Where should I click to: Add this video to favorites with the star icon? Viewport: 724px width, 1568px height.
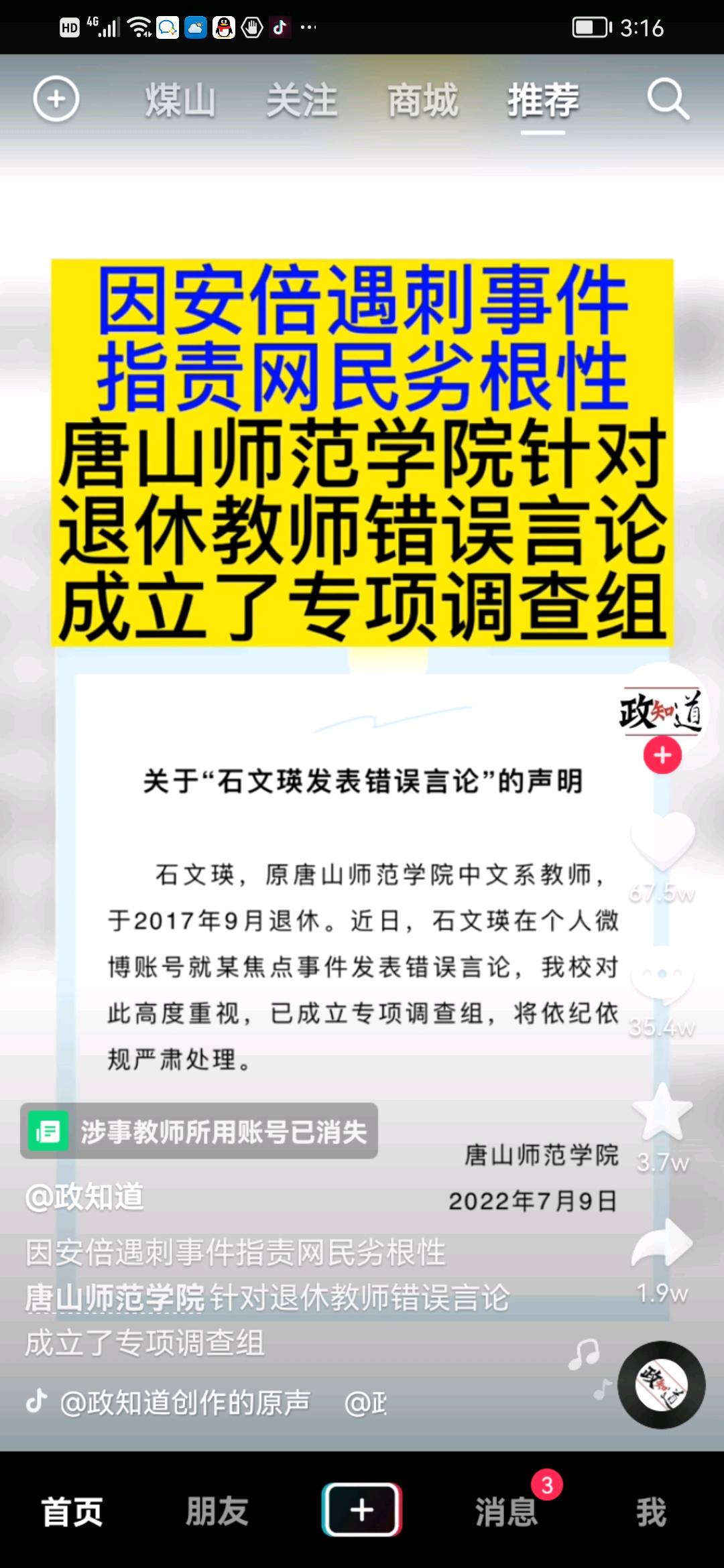pos(662,1113)
